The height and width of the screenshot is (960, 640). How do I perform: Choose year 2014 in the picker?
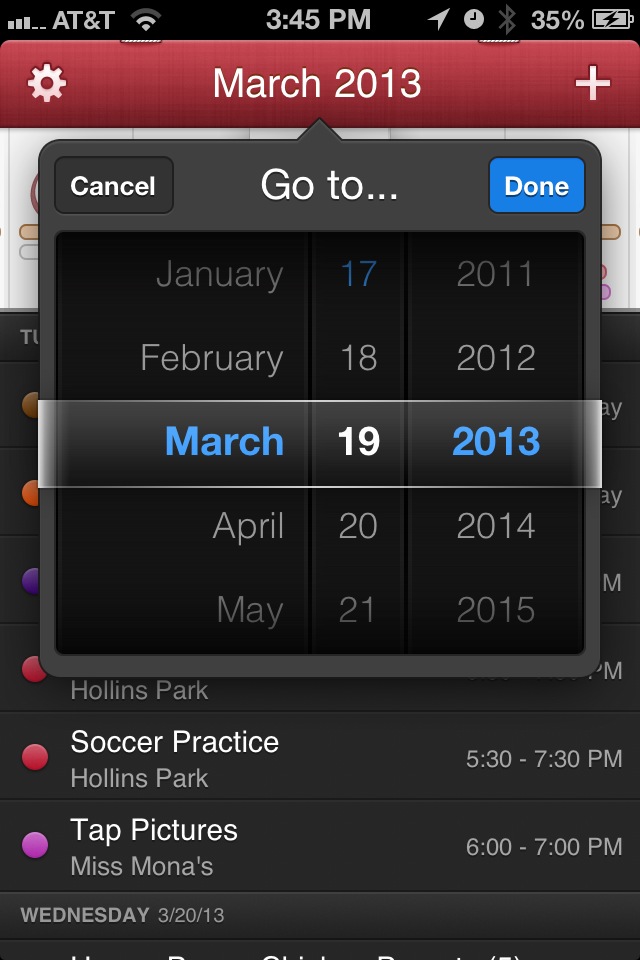point(496,526)
